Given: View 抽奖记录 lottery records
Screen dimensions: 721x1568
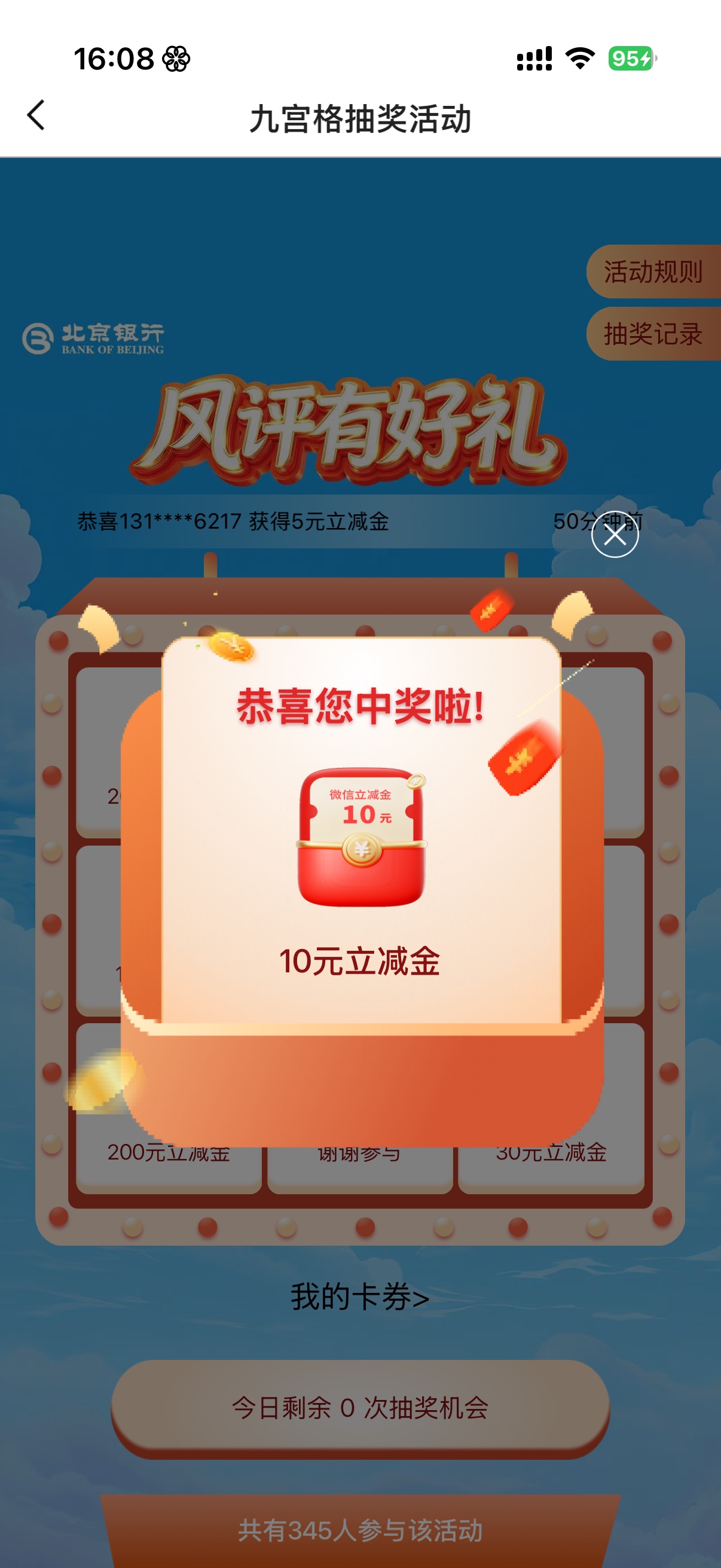Looking at the screenshot, I should [653, 334].
